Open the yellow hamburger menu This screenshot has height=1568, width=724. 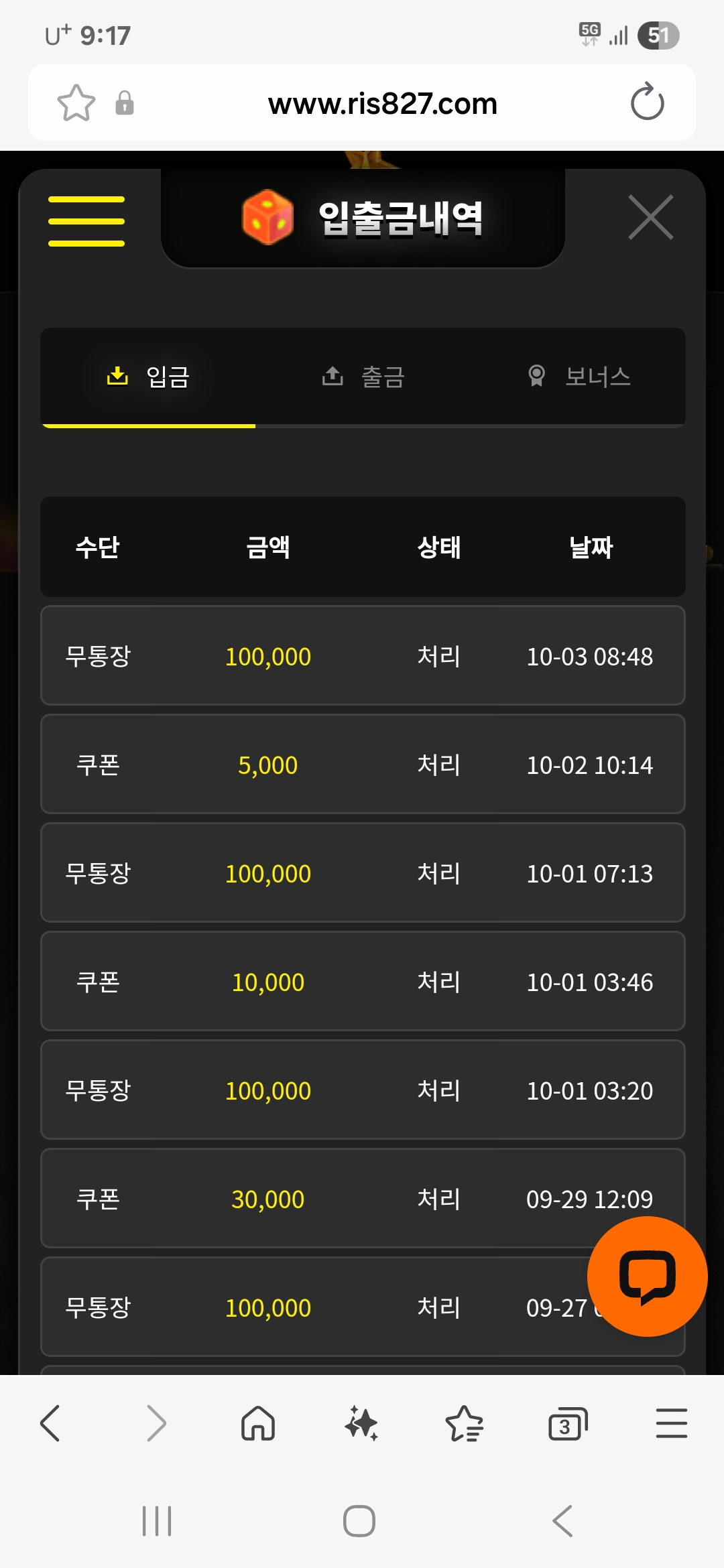(86, 221)
